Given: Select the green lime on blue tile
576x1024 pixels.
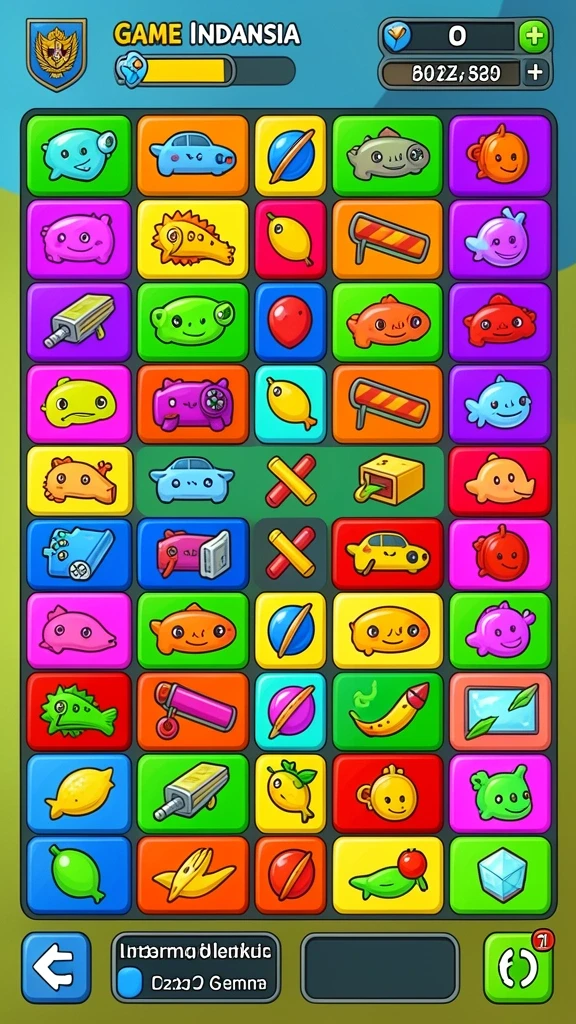Looking at the screenshot, I should point(79,875).
